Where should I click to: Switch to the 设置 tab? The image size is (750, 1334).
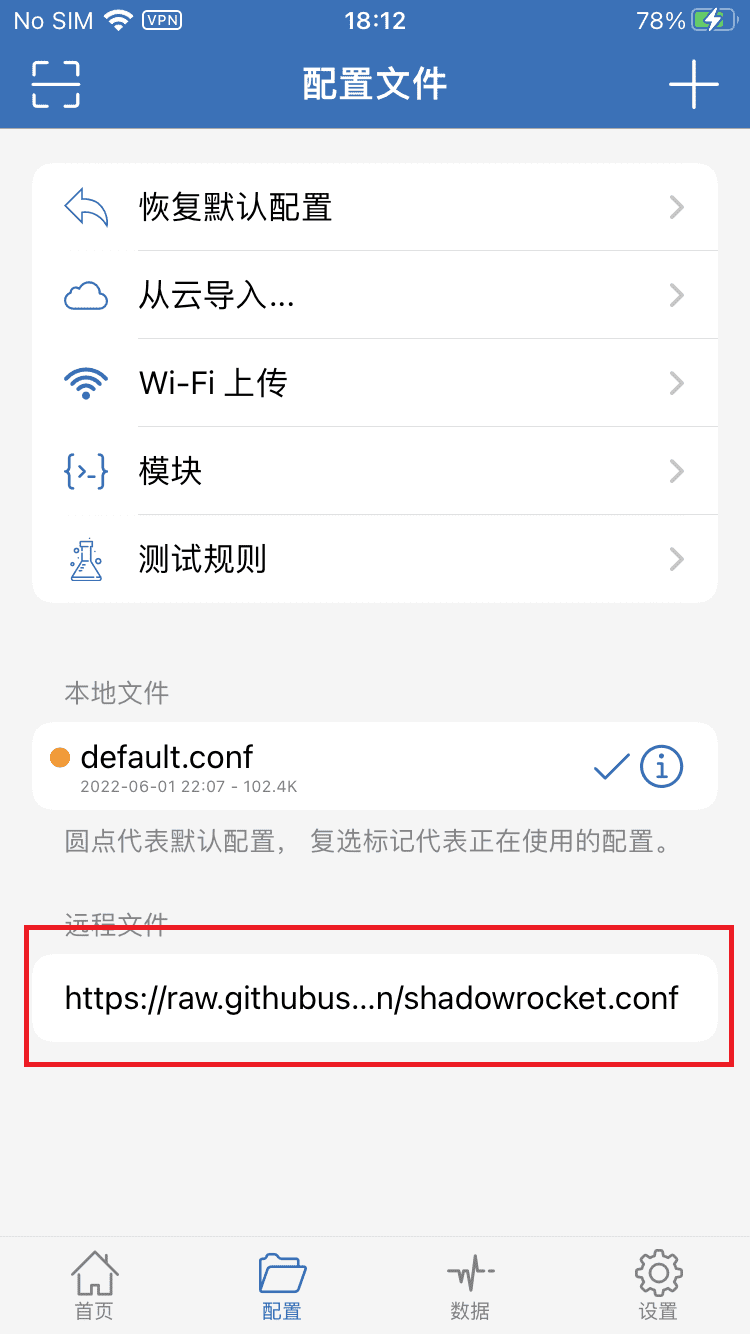pos(658,1286)
